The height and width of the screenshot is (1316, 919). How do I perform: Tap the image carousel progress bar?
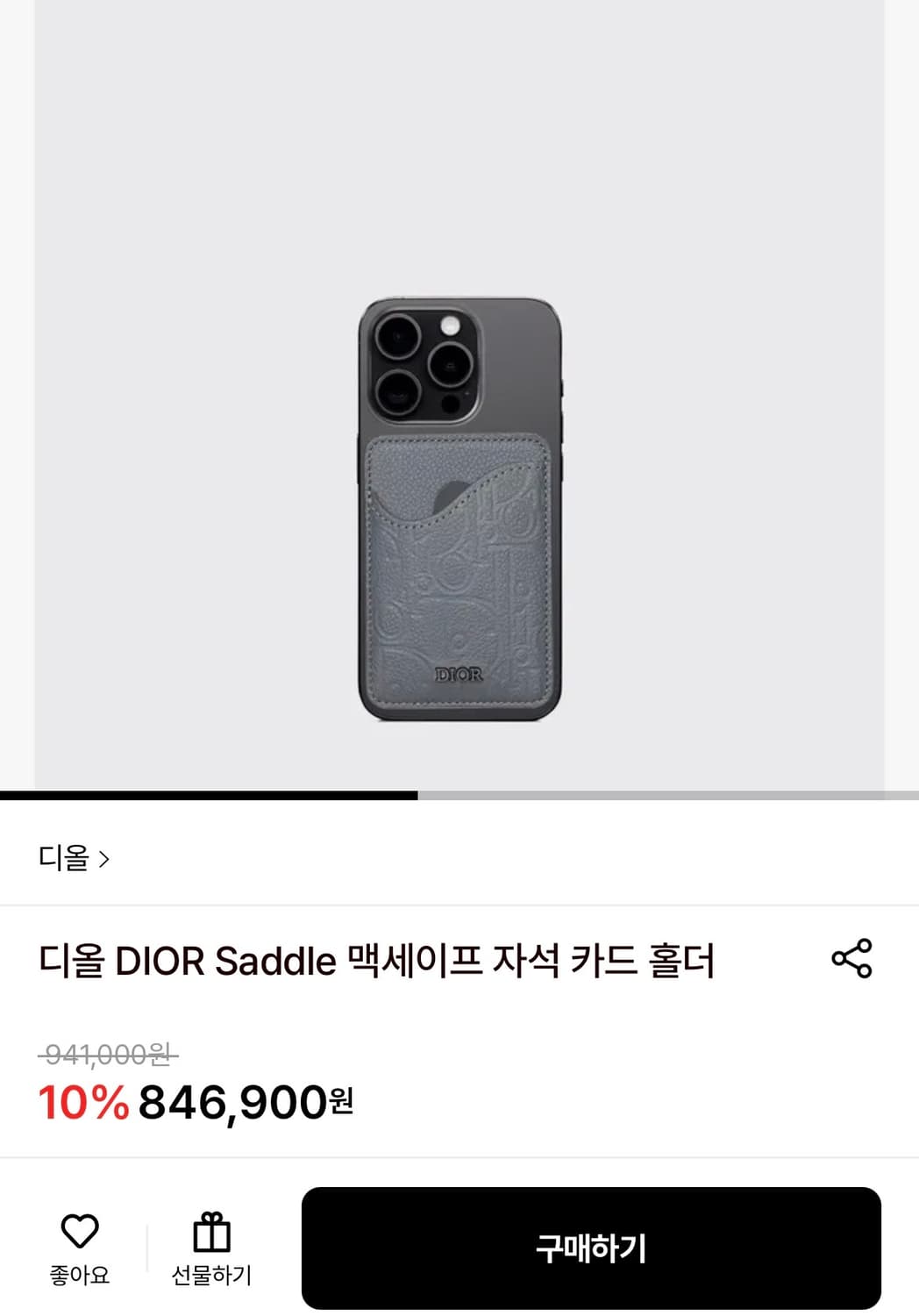coord(459,796)
